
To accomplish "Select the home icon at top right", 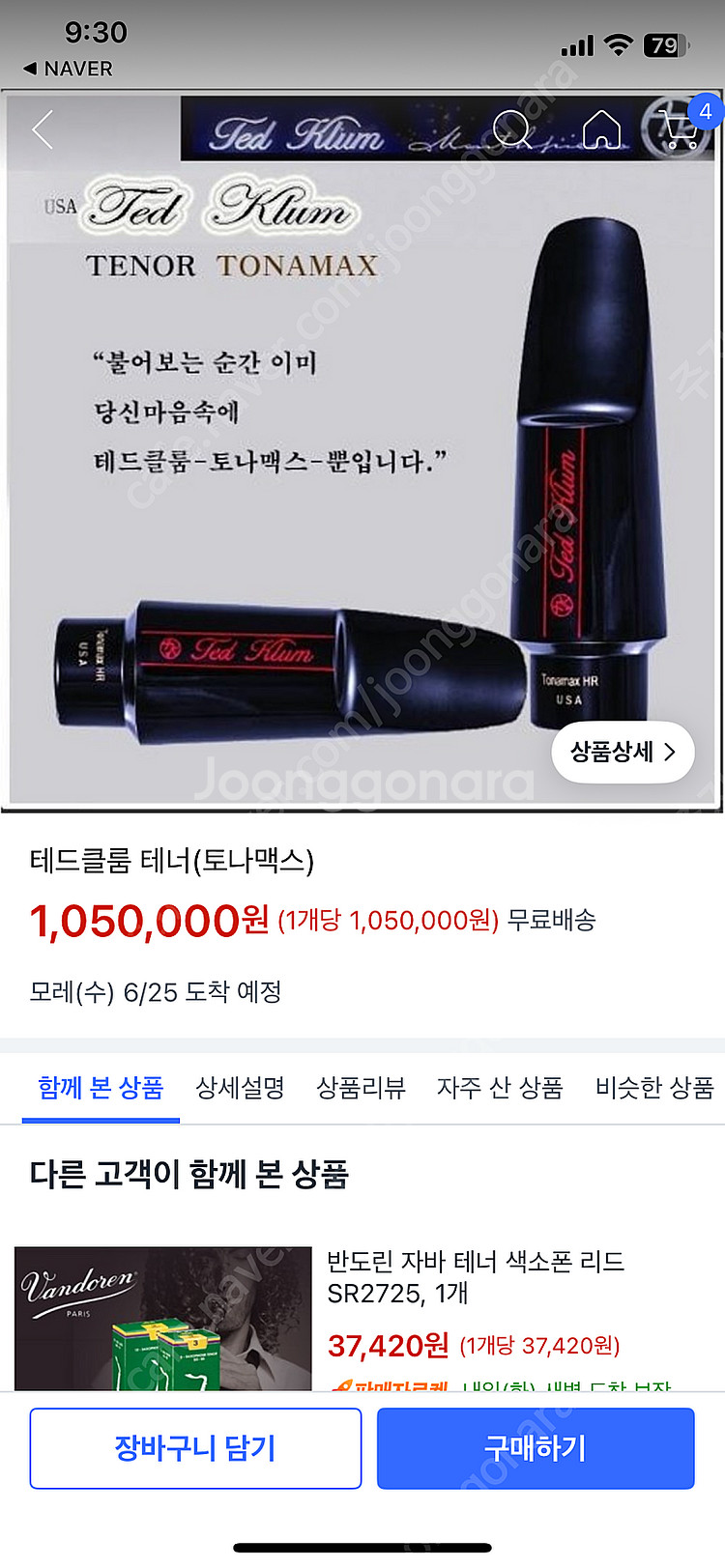I will [604, 130].
